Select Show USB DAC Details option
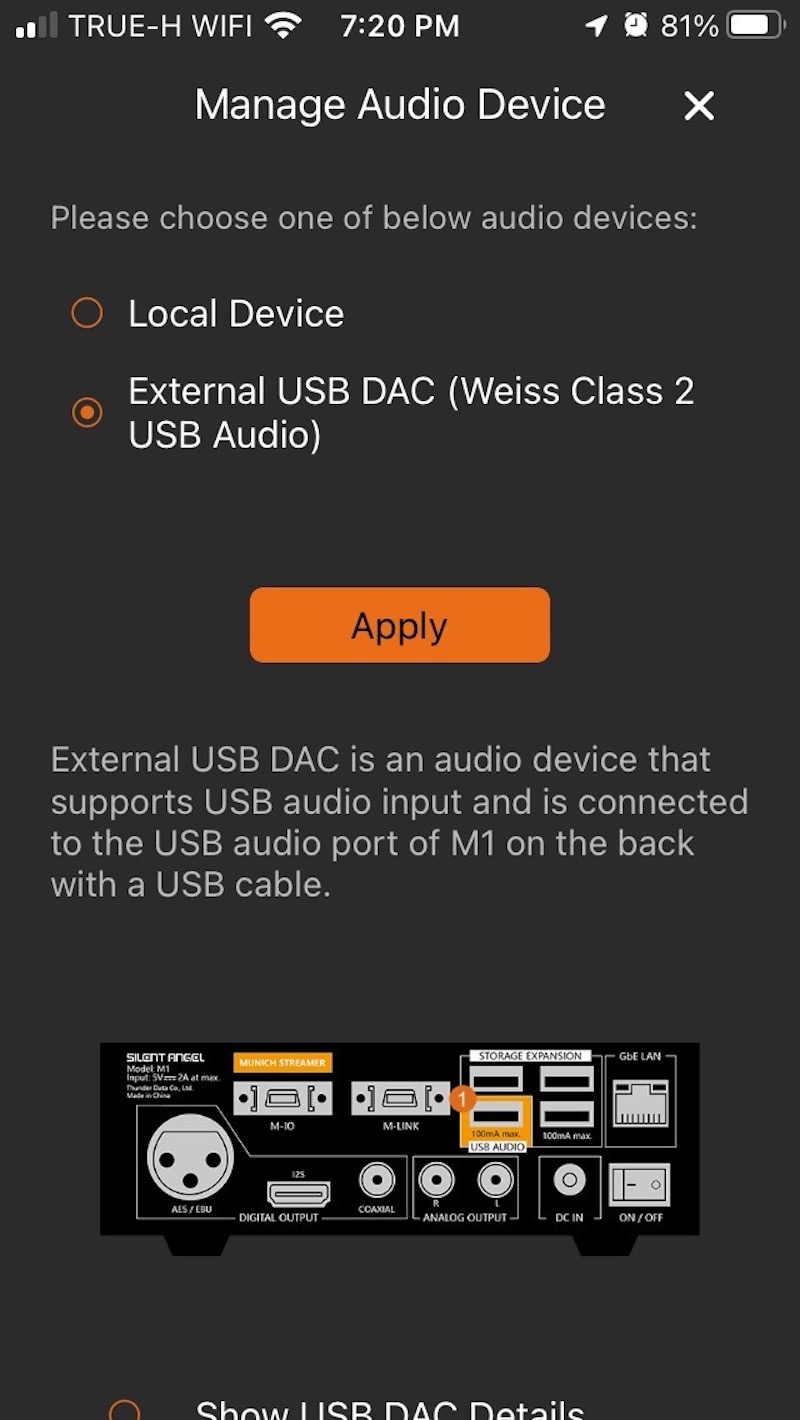 click(124, 1410)
